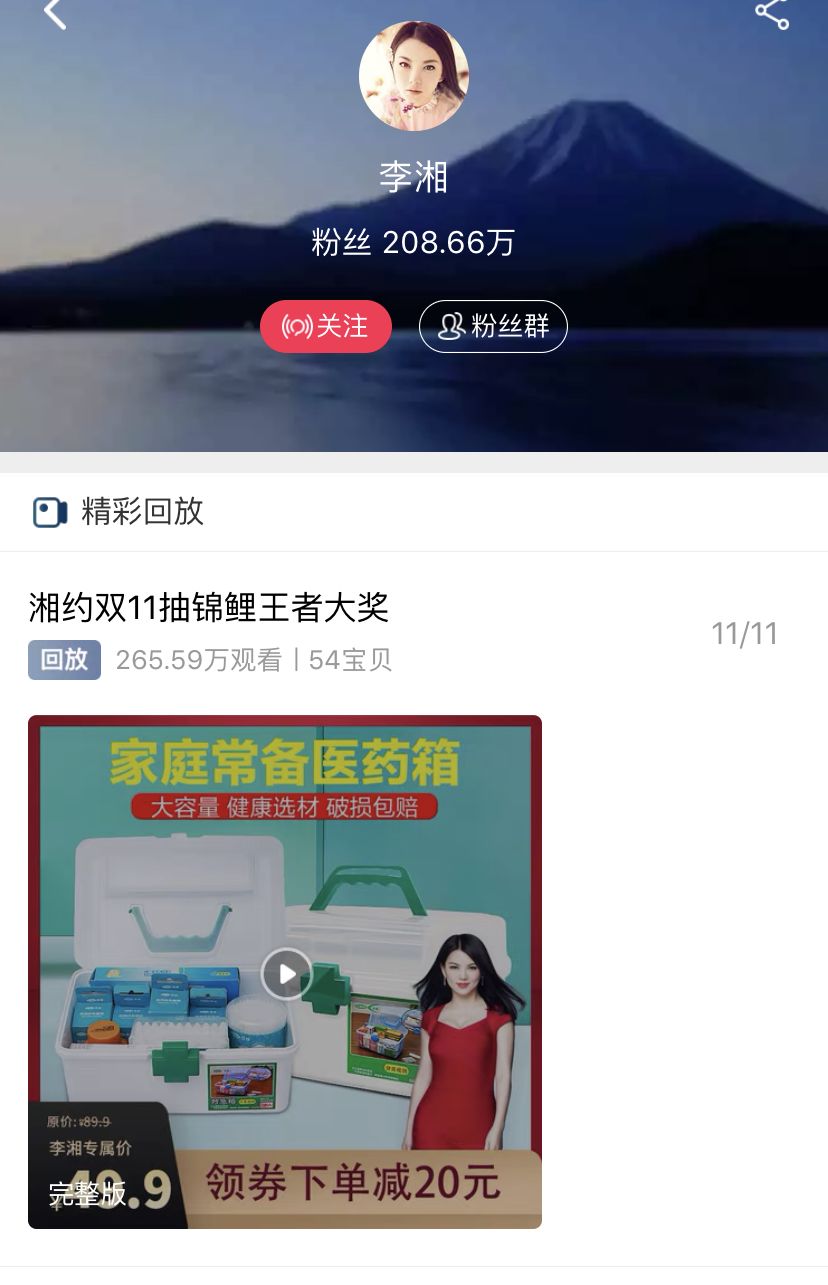This screenshot has width=828, height=1285.
Task: Open the 粉丝群 fan group
Action: click(x=493, y=326)
